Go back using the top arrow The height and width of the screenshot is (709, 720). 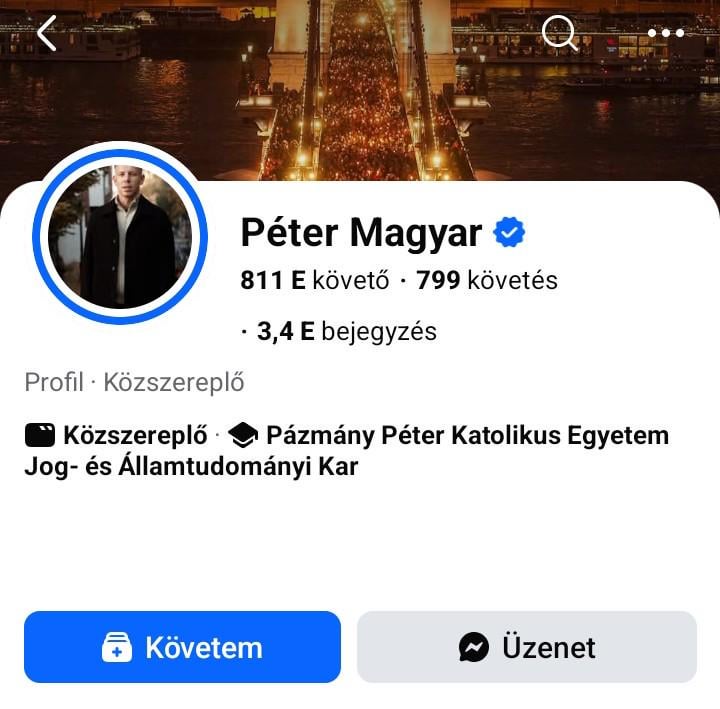pos(47,33)
